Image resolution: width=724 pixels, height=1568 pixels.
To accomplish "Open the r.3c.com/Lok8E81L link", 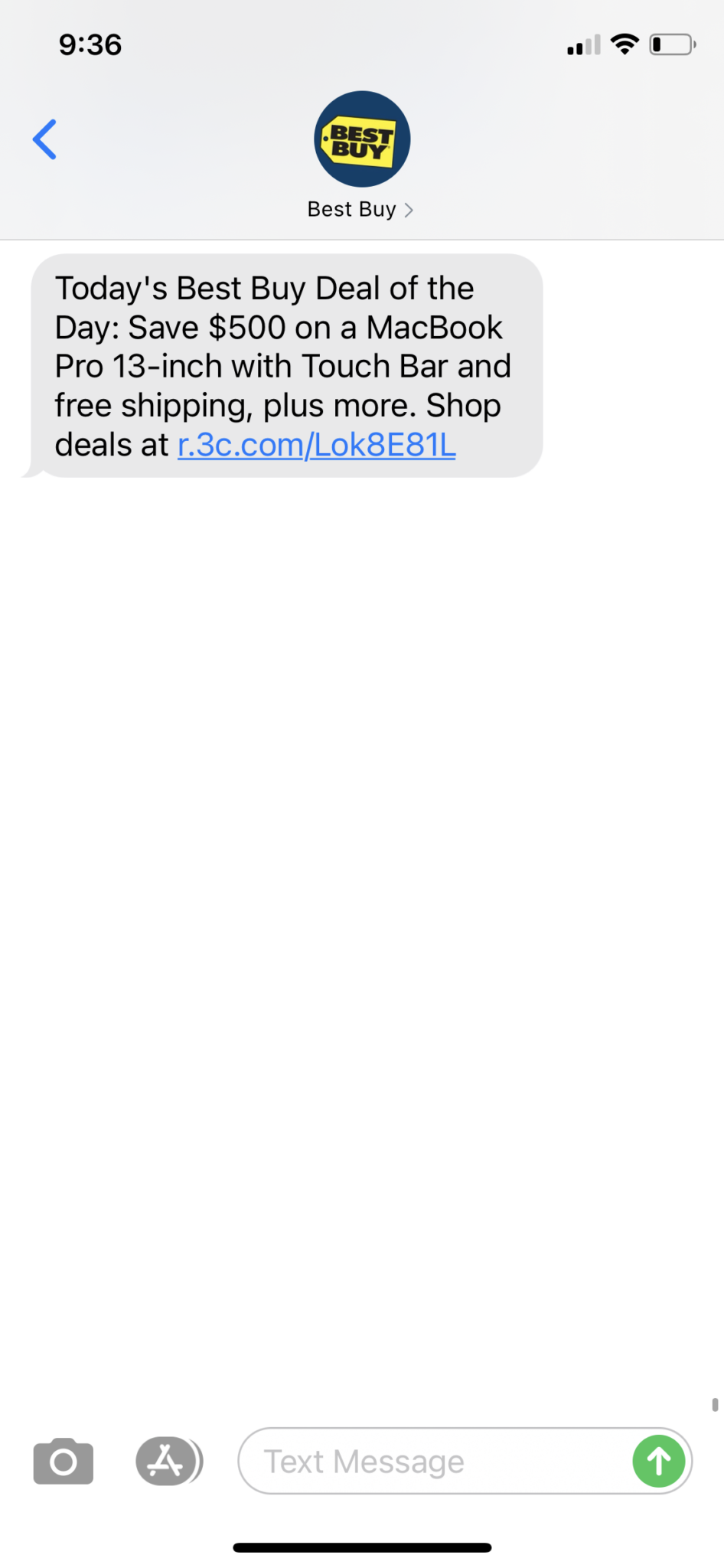I will click(315, 444).
